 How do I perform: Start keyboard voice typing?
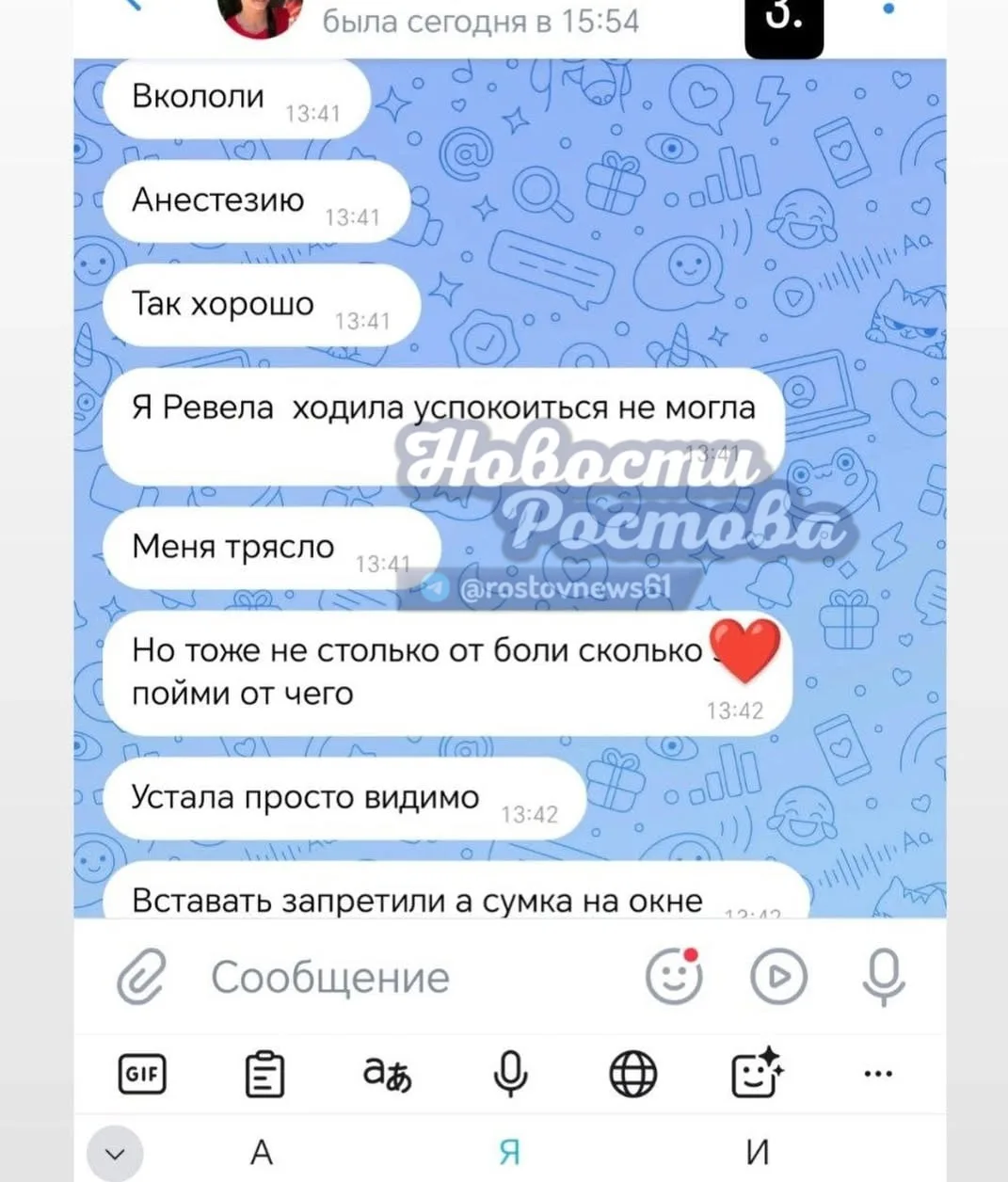pos(510,1074)
